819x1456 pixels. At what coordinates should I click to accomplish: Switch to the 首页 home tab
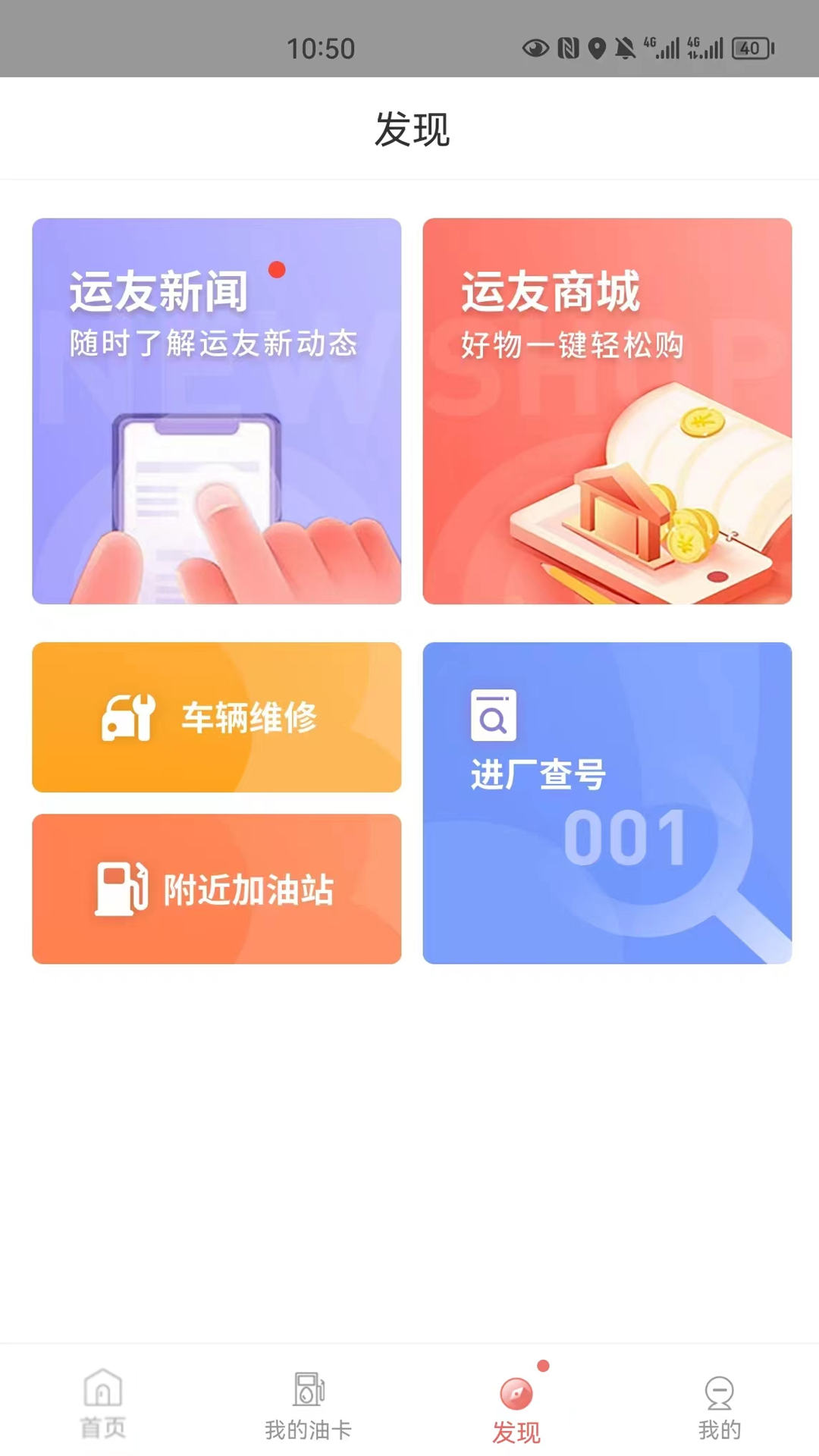(x=103, y=1404)
